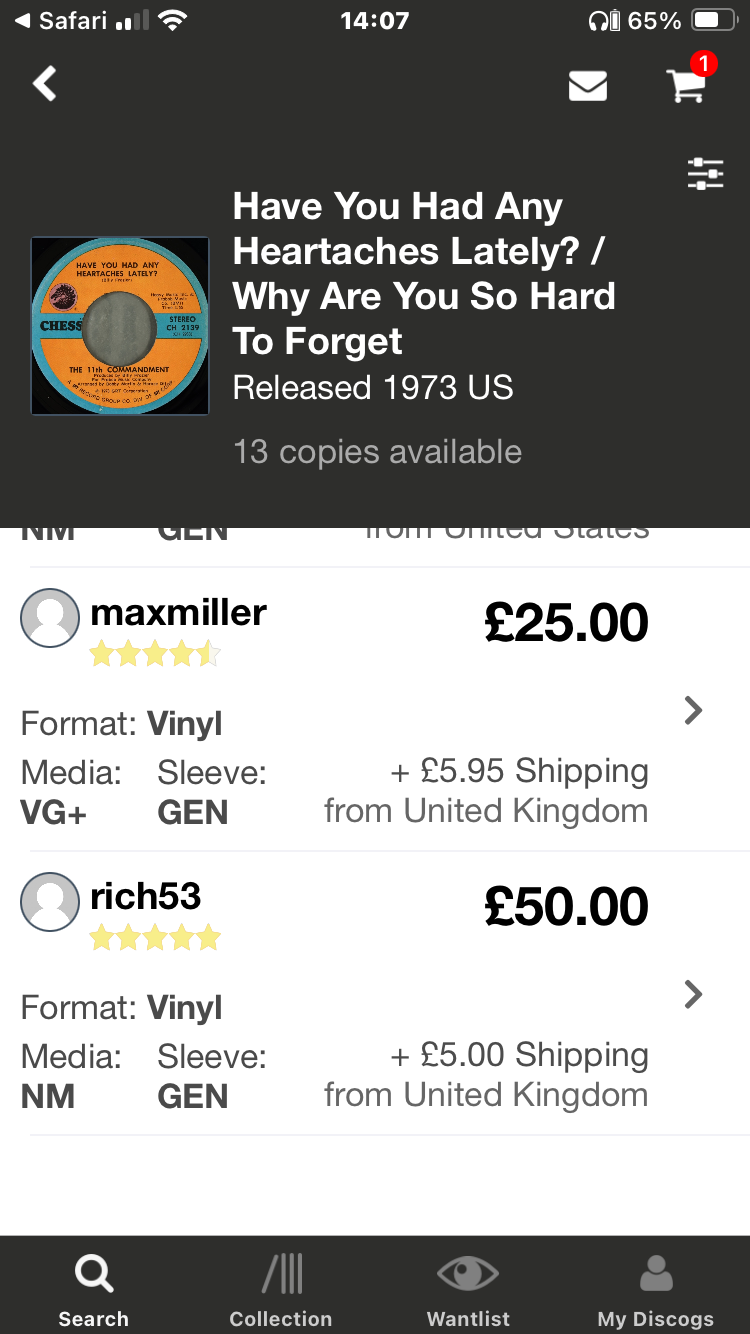Open the messages envelope icon
750x1334 pixels.
[588, 86]
